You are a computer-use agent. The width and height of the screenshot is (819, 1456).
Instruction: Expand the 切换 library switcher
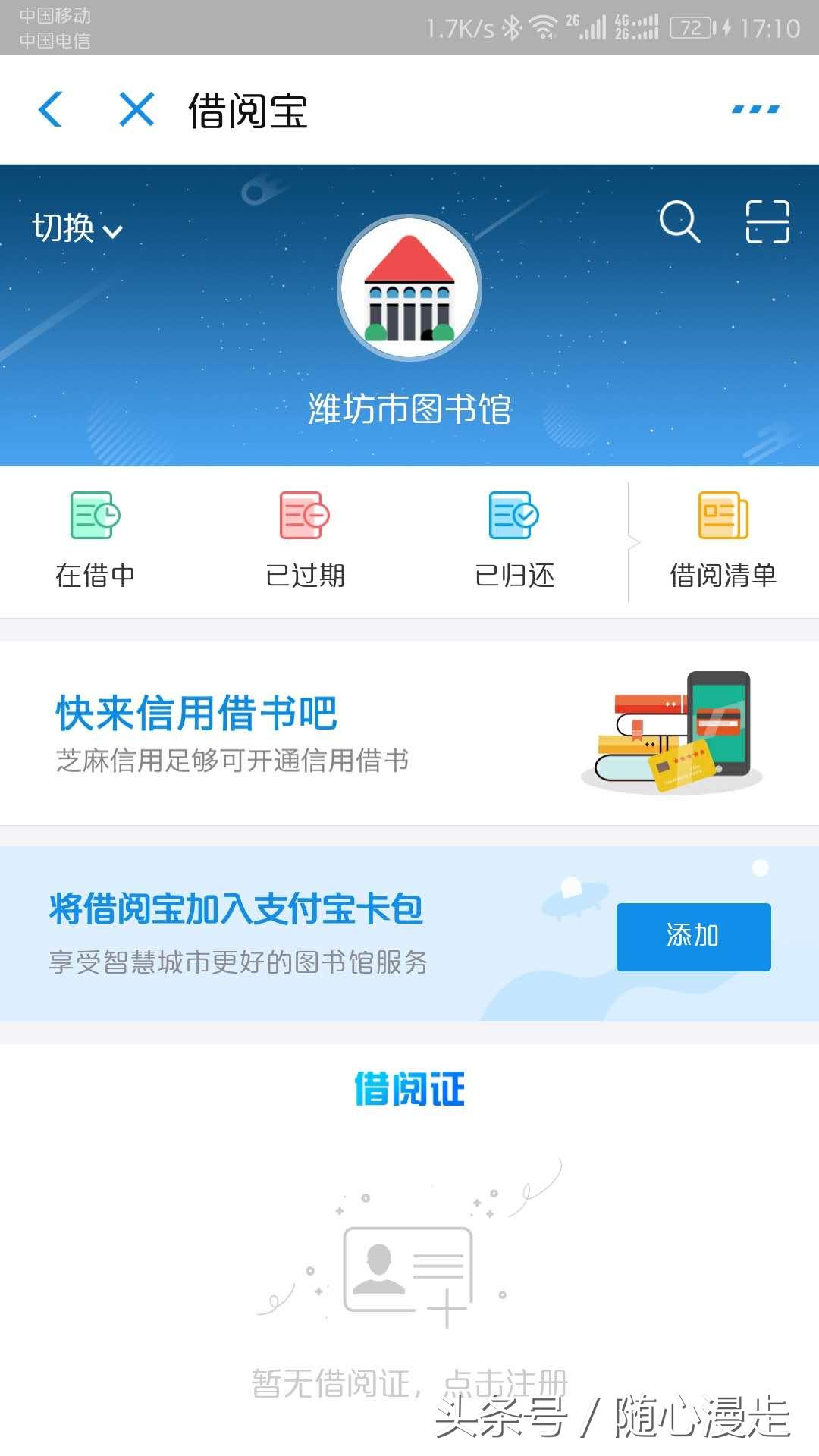tap(77, 227)
